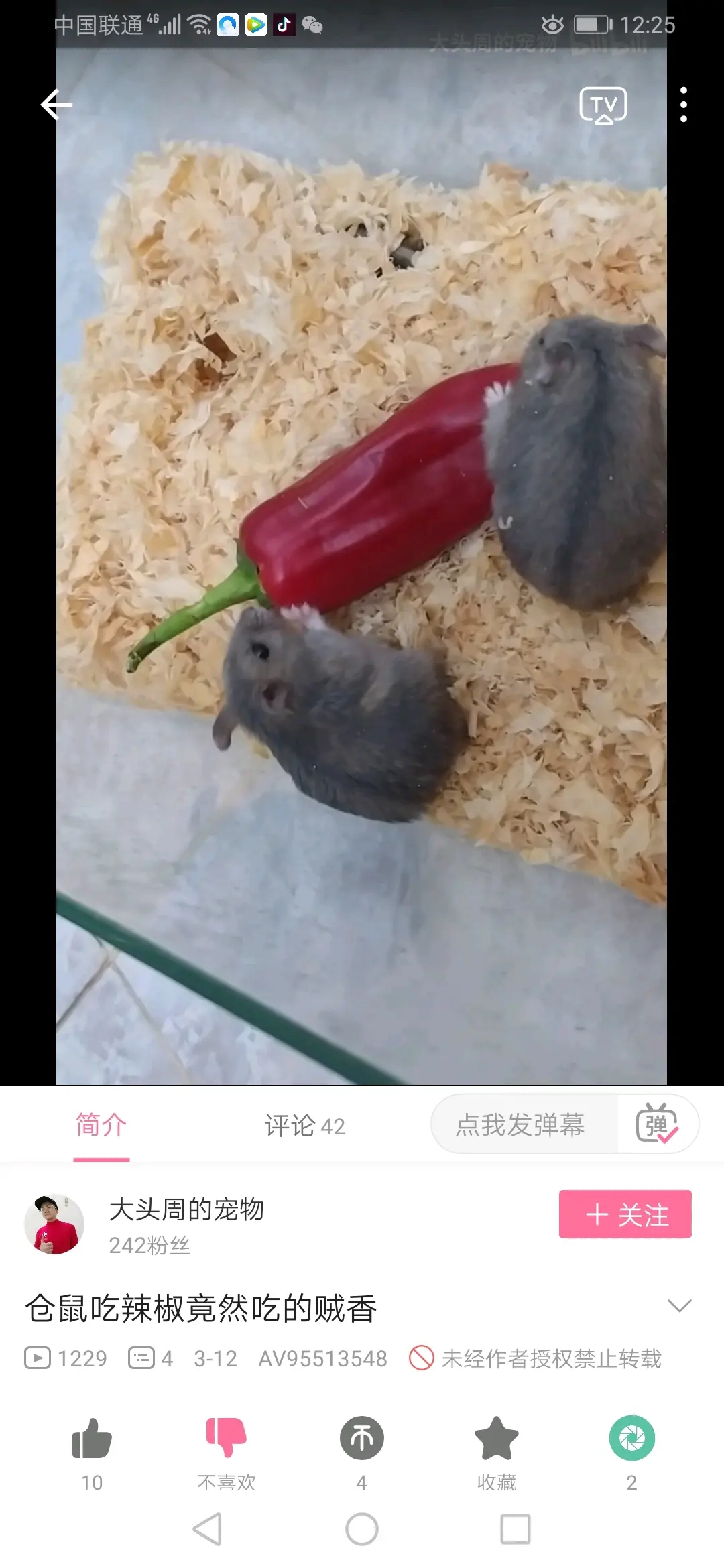The width and height of the screenshot is (724, 1568).
Task: Give coins to the video
Action: tap(361, 1439)
